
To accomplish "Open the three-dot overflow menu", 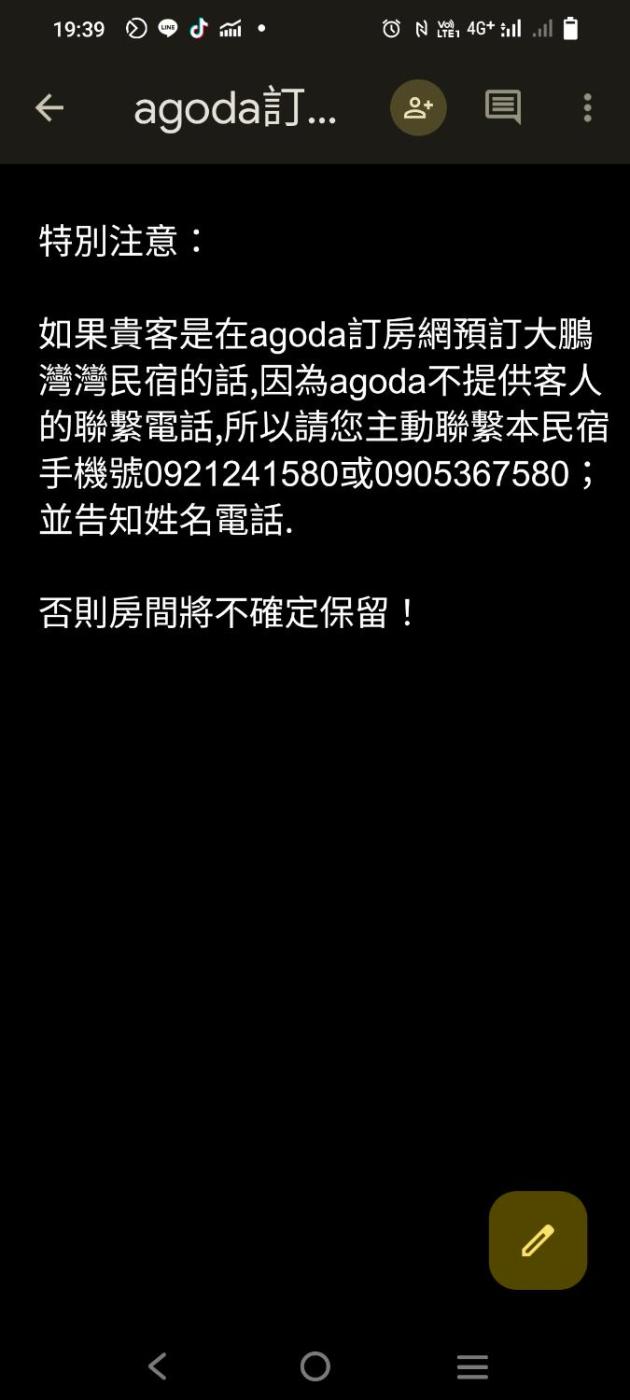I will [587, 108].
